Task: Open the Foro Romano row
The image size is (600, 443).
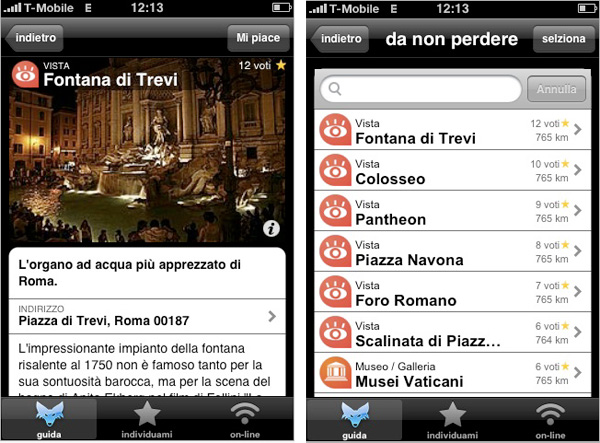Action: pyautogui.click(x=448, y=292)
